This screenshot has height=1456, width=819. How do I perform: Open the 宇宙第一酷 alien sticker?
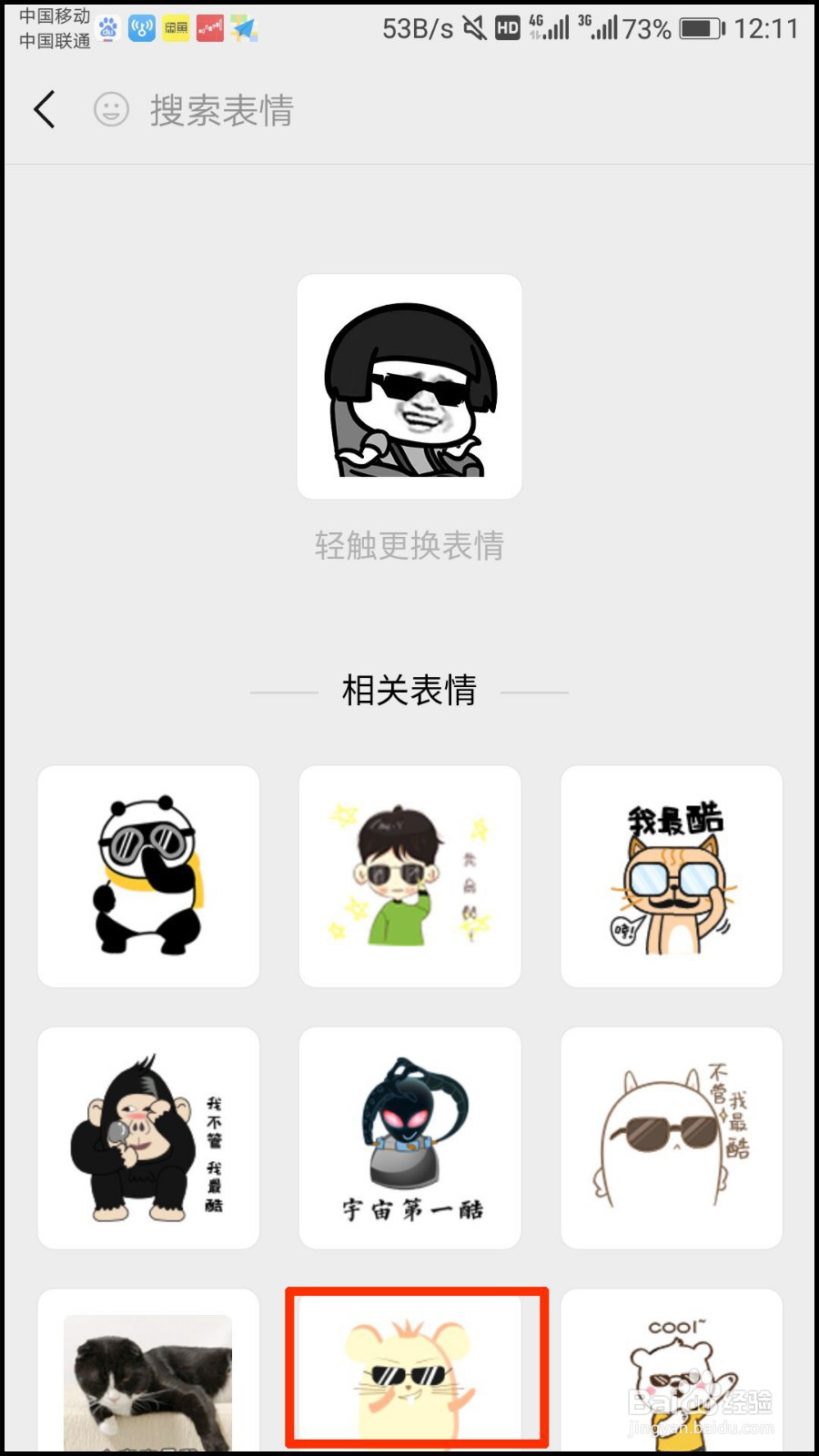409,1137
